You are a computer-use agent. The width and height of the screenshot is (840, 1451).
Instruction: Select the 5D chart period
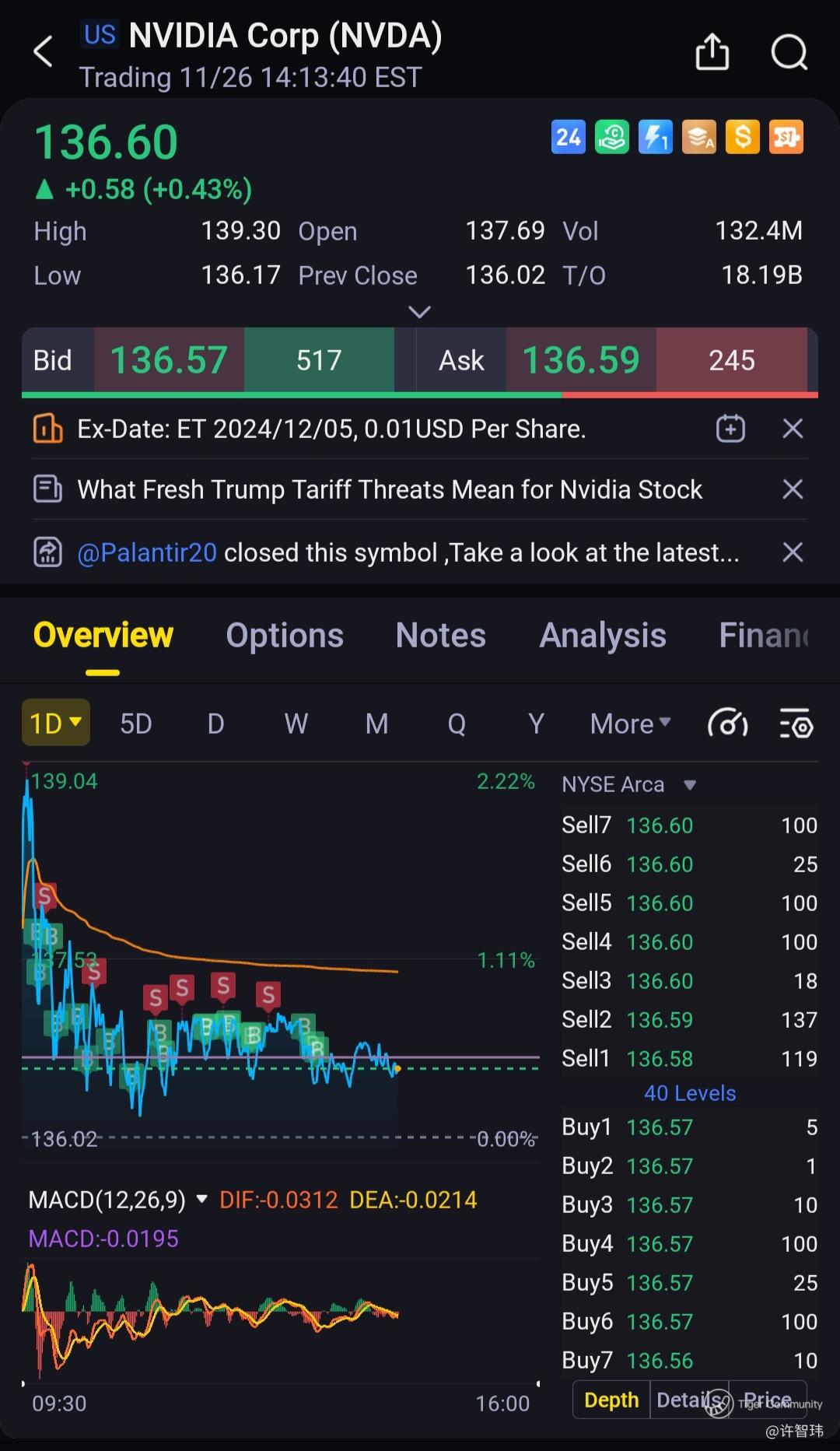[x=135, y=724]
